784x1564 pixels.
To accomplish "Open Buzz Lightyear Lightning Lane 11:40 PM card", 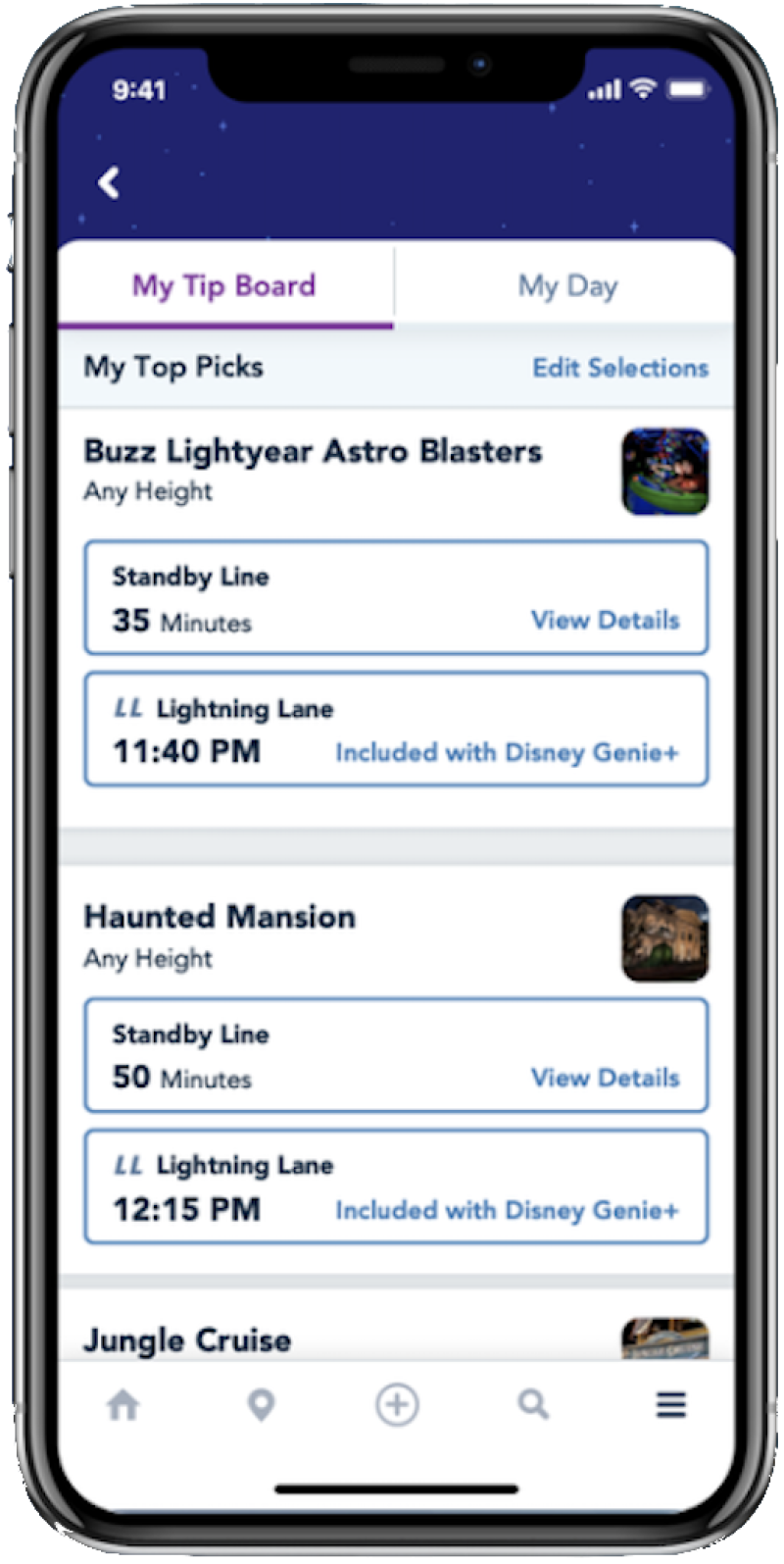I will point(395,729).
